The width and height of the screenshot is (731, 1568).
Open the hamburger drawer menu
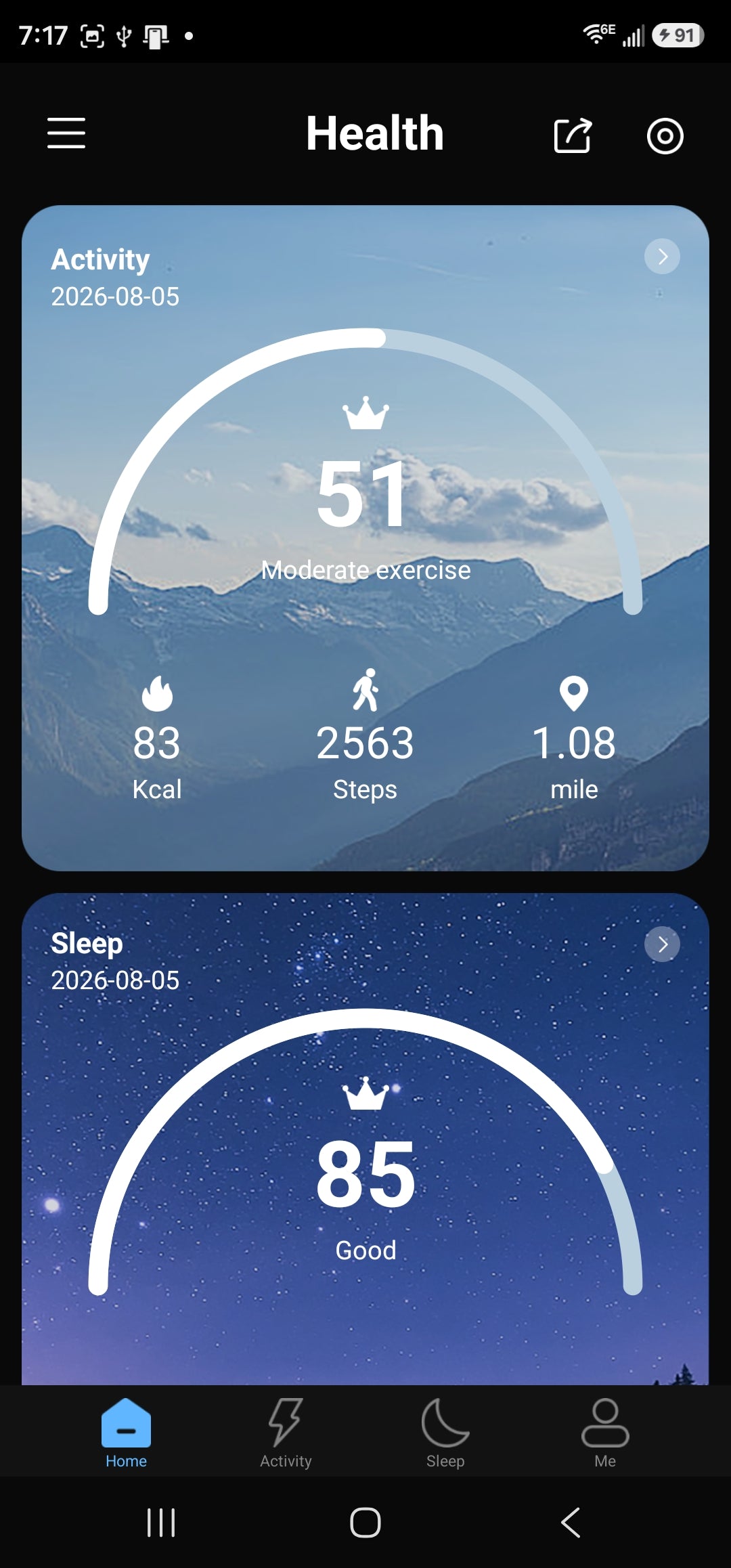[66, 133]
